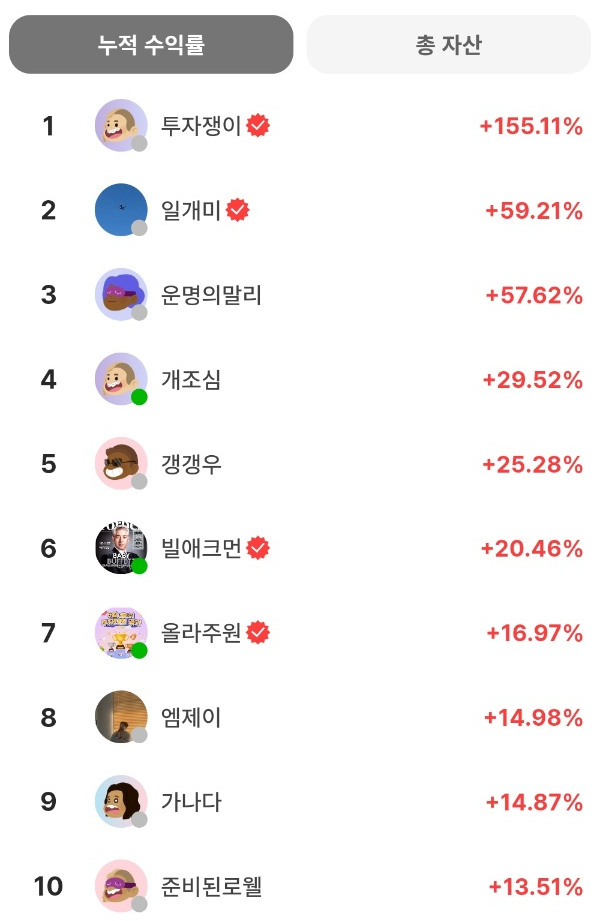Tap the 개조심 row
Screen dimensions: 600x921
coord(300,379)
